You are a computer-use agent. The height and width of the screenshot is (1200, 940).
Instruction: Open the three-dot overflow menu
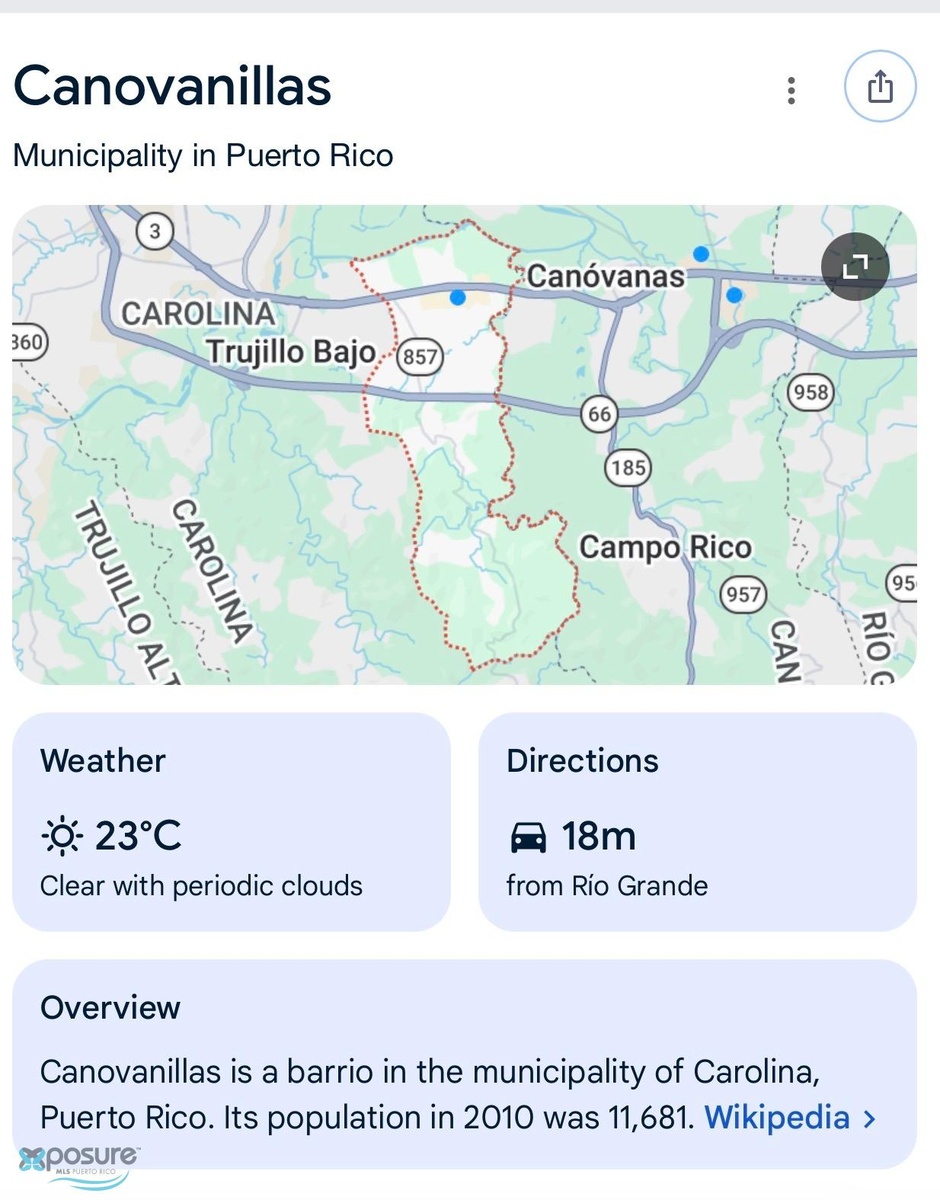(x=791, y=90)
